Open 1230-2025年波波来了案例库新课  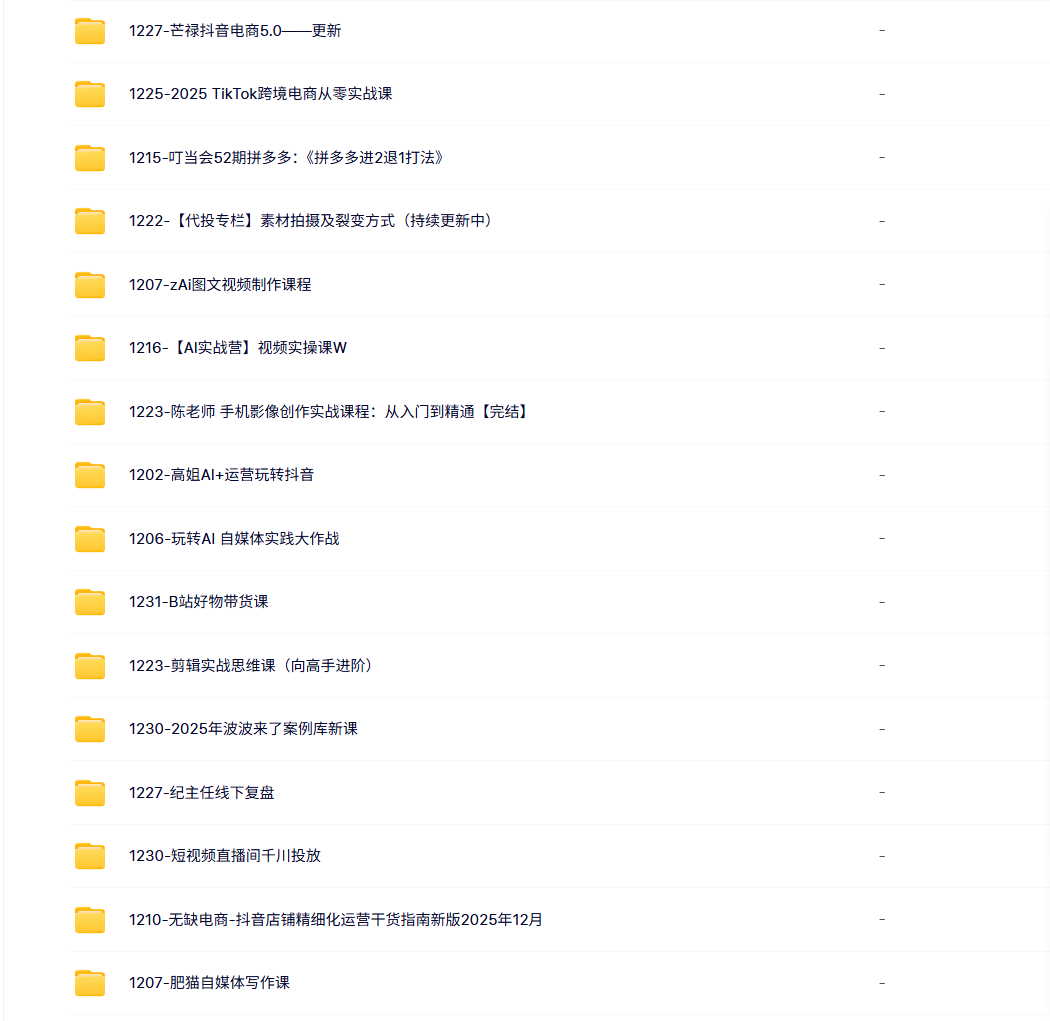pos(243,729)
